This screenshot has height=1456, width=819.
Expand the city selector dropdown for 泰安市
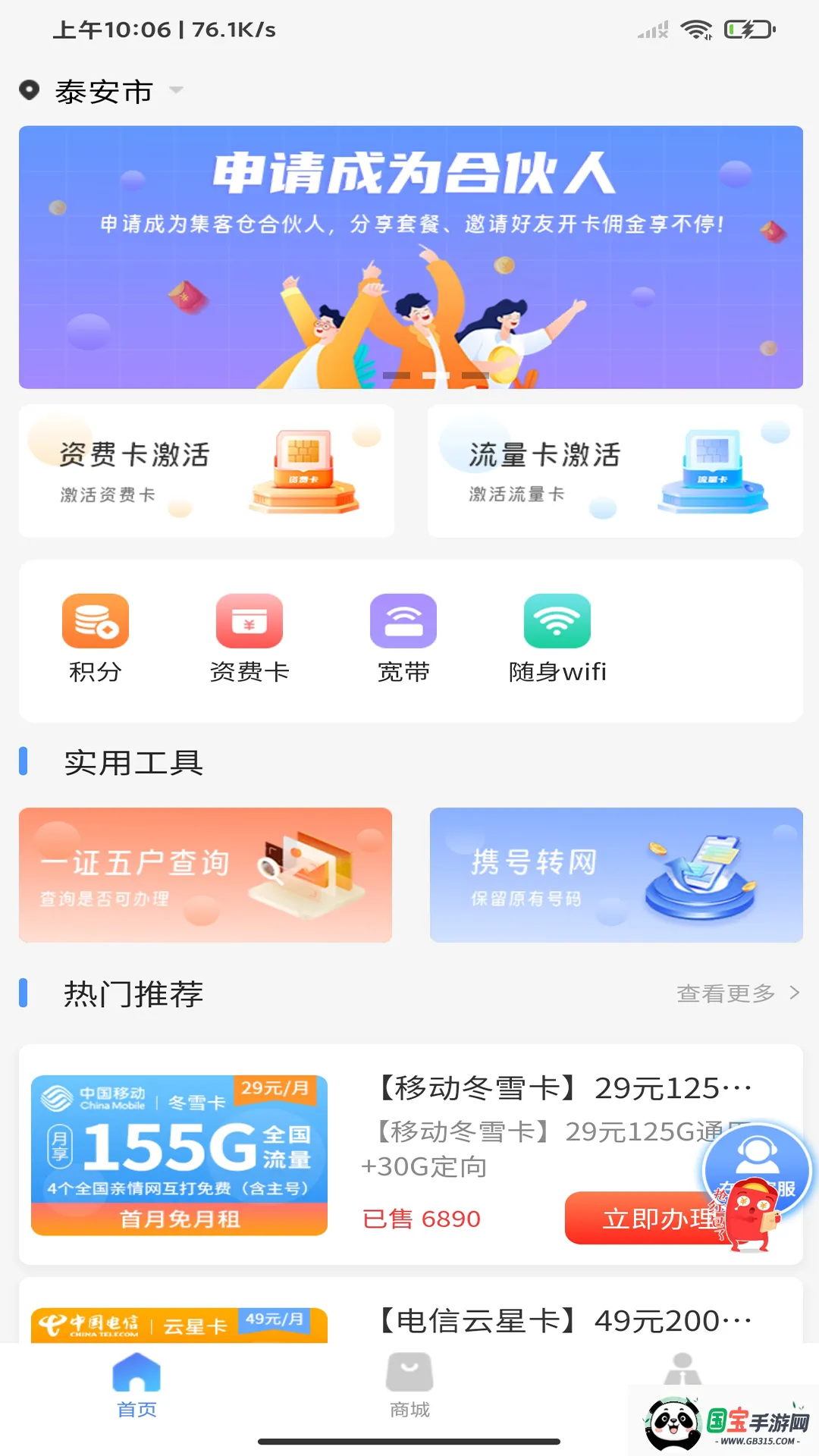(177, 90)
